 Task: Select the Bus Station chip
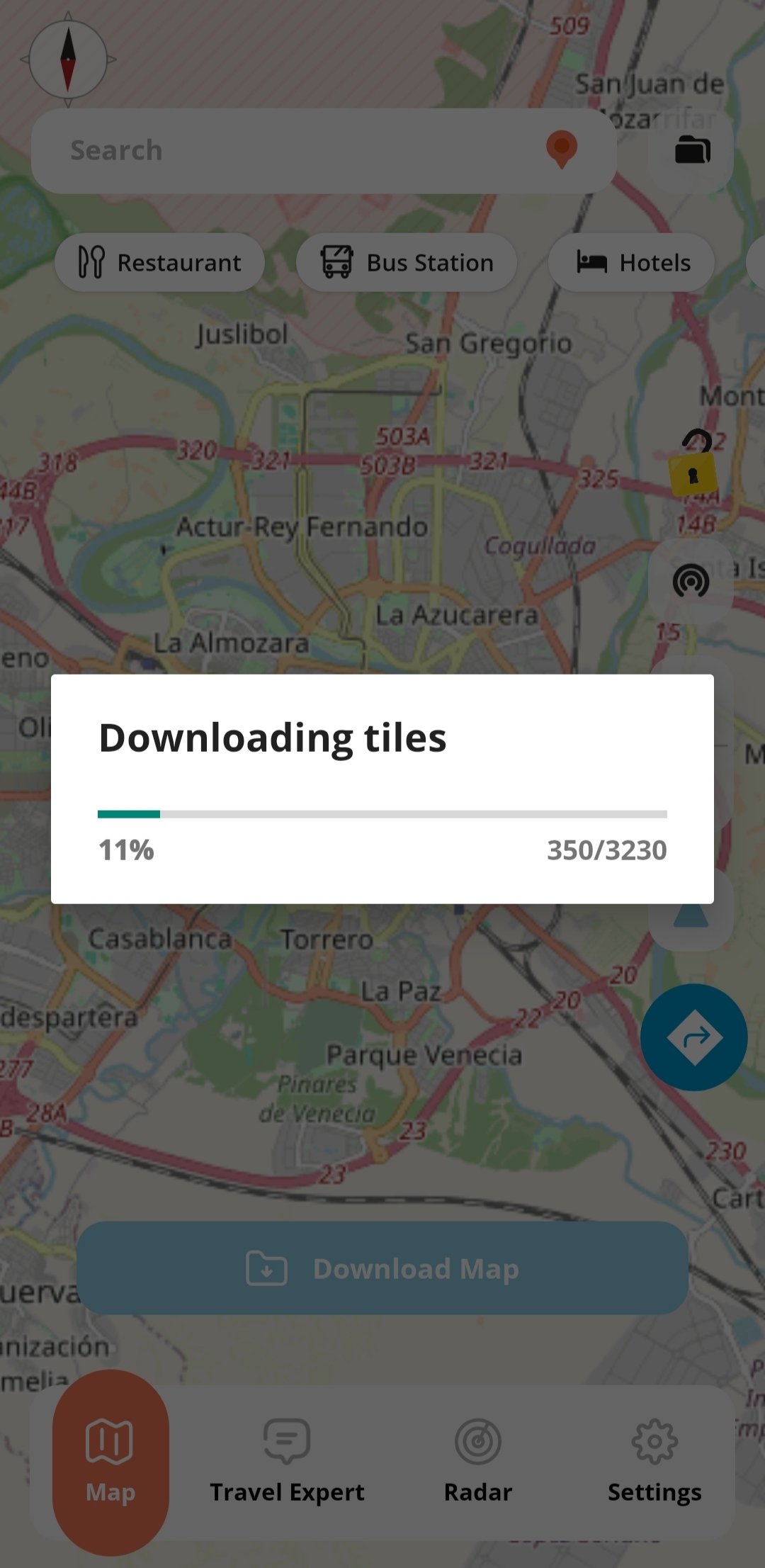tap(407, 263)
